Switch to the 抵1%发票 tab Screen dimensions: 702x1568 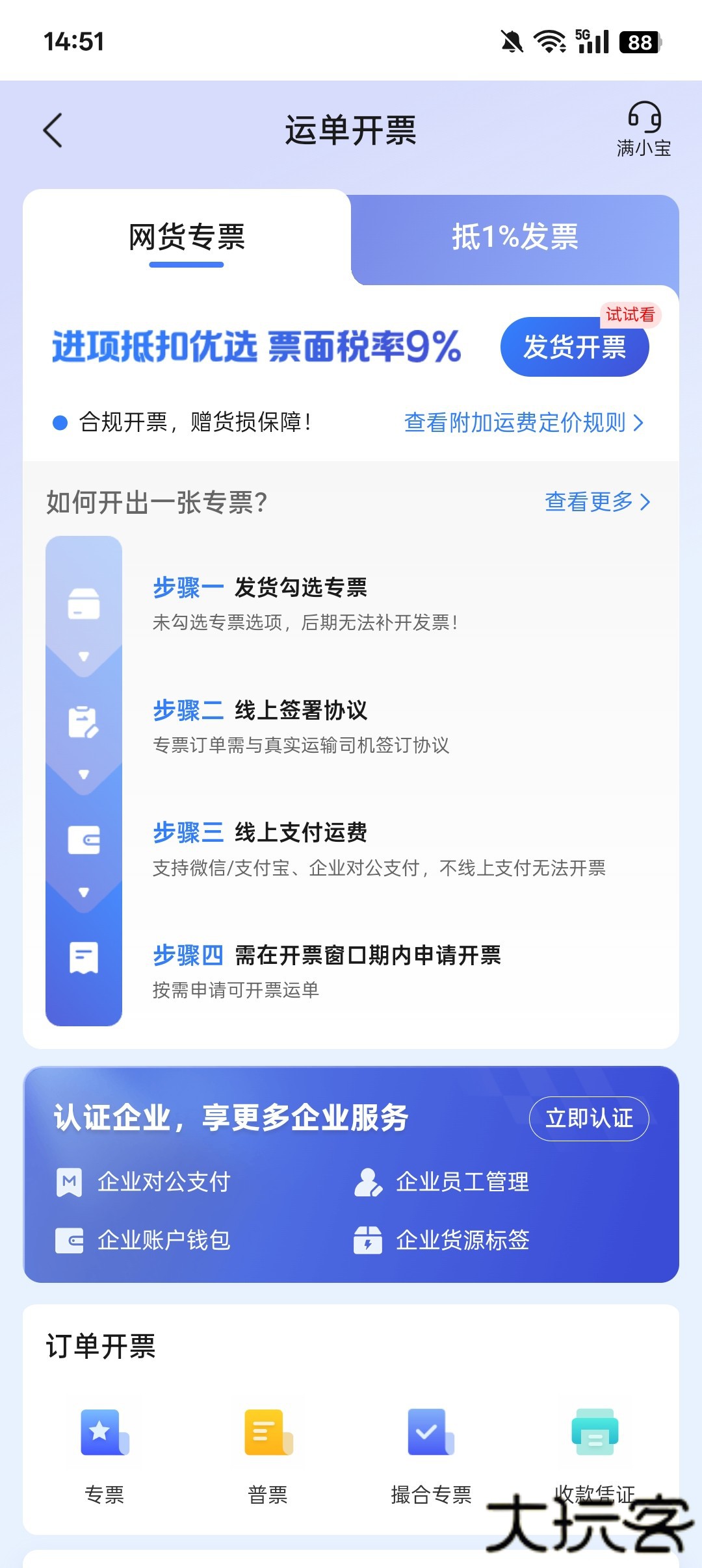513,238
